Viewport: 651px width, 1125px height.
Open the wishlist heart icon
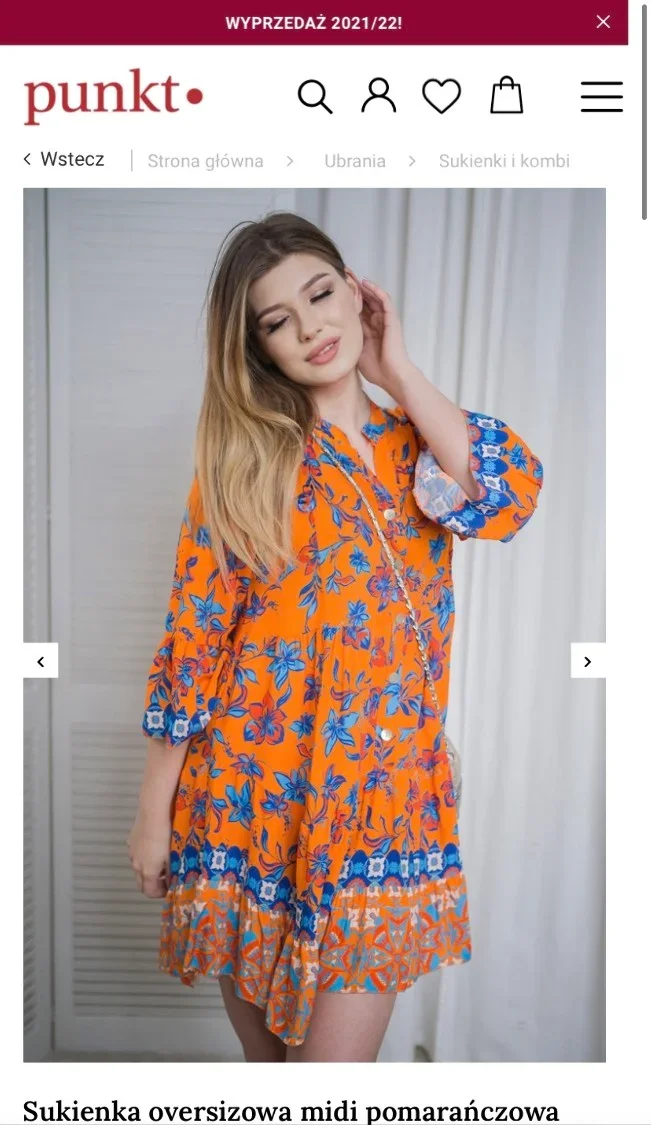point(441,96)
